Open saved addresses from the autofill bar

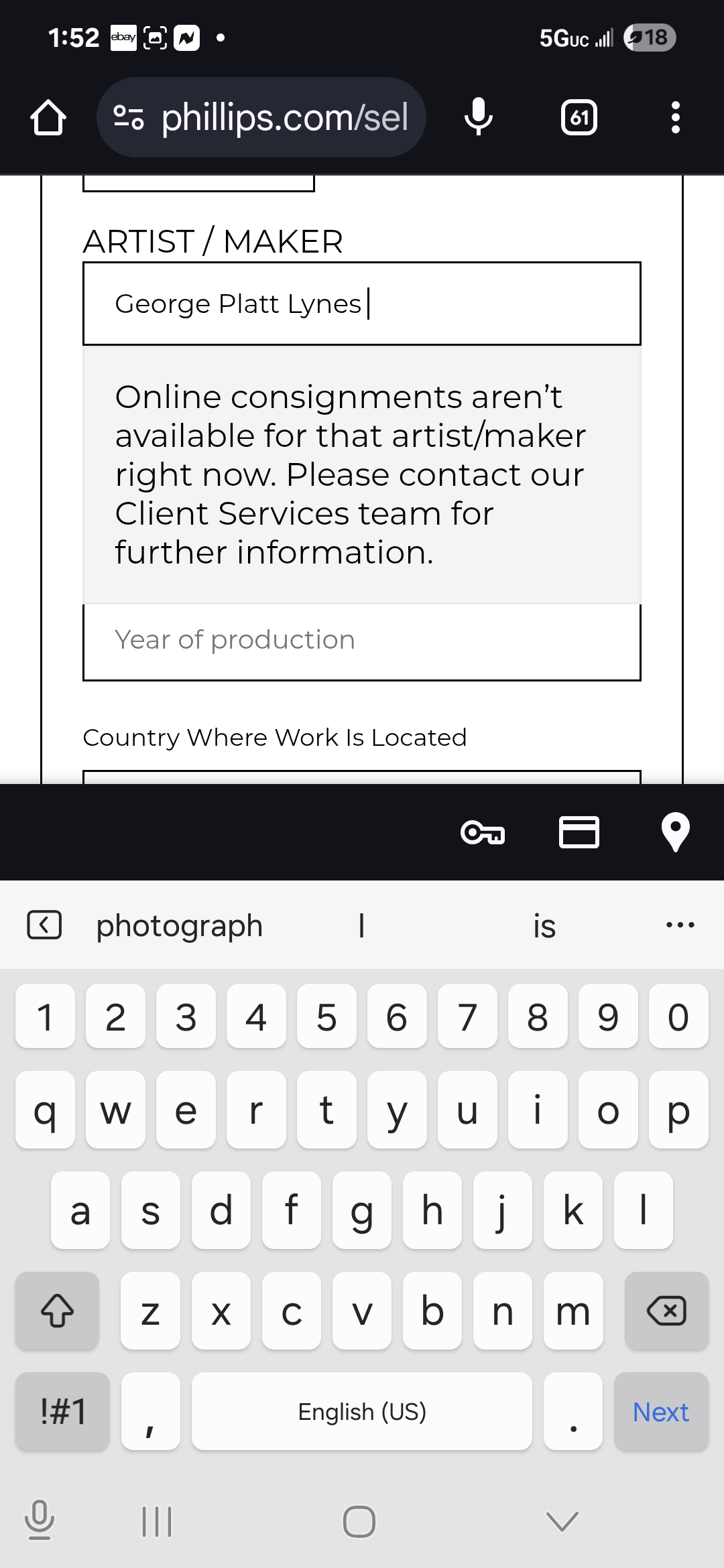tap(674, 833)
